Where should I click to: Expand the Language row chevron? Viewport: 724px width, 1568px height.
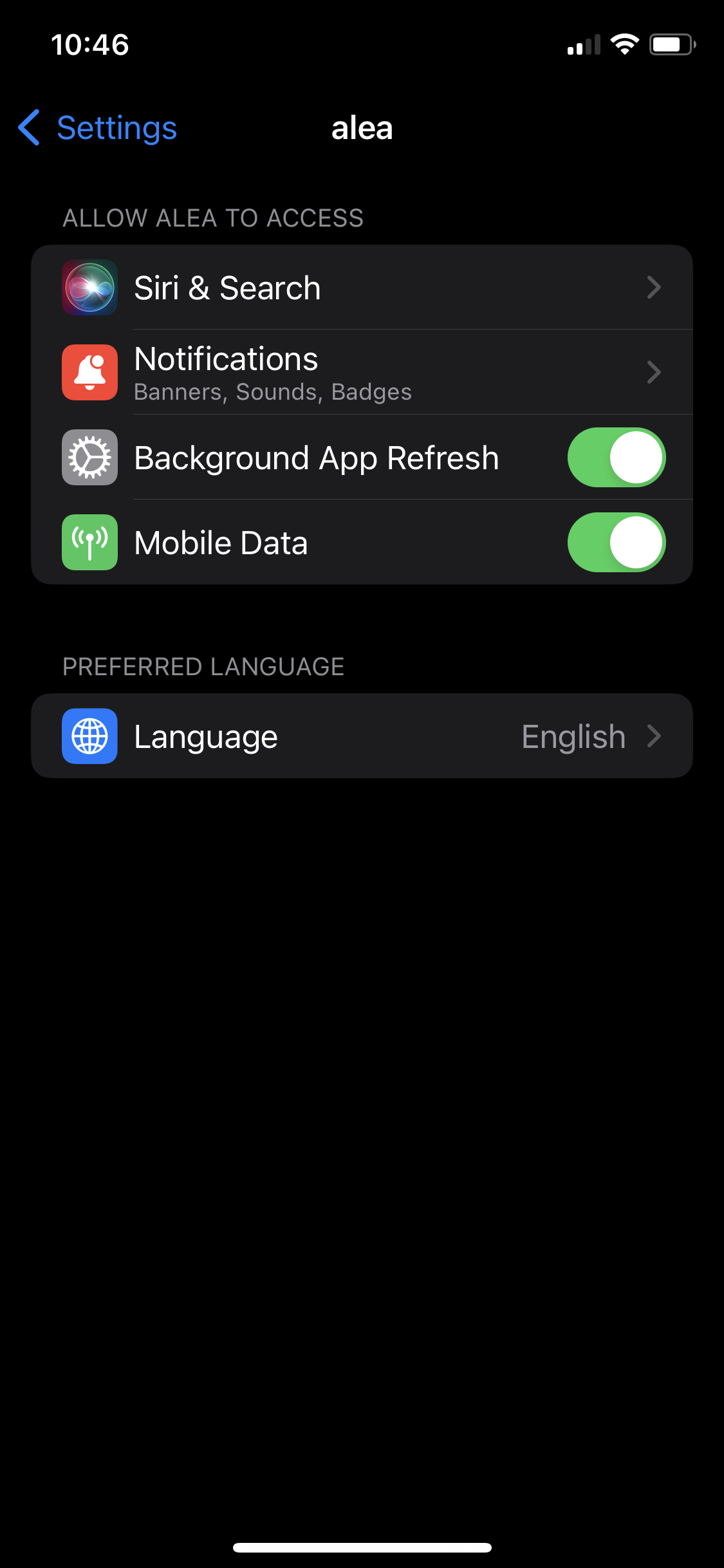coord(654,736)
